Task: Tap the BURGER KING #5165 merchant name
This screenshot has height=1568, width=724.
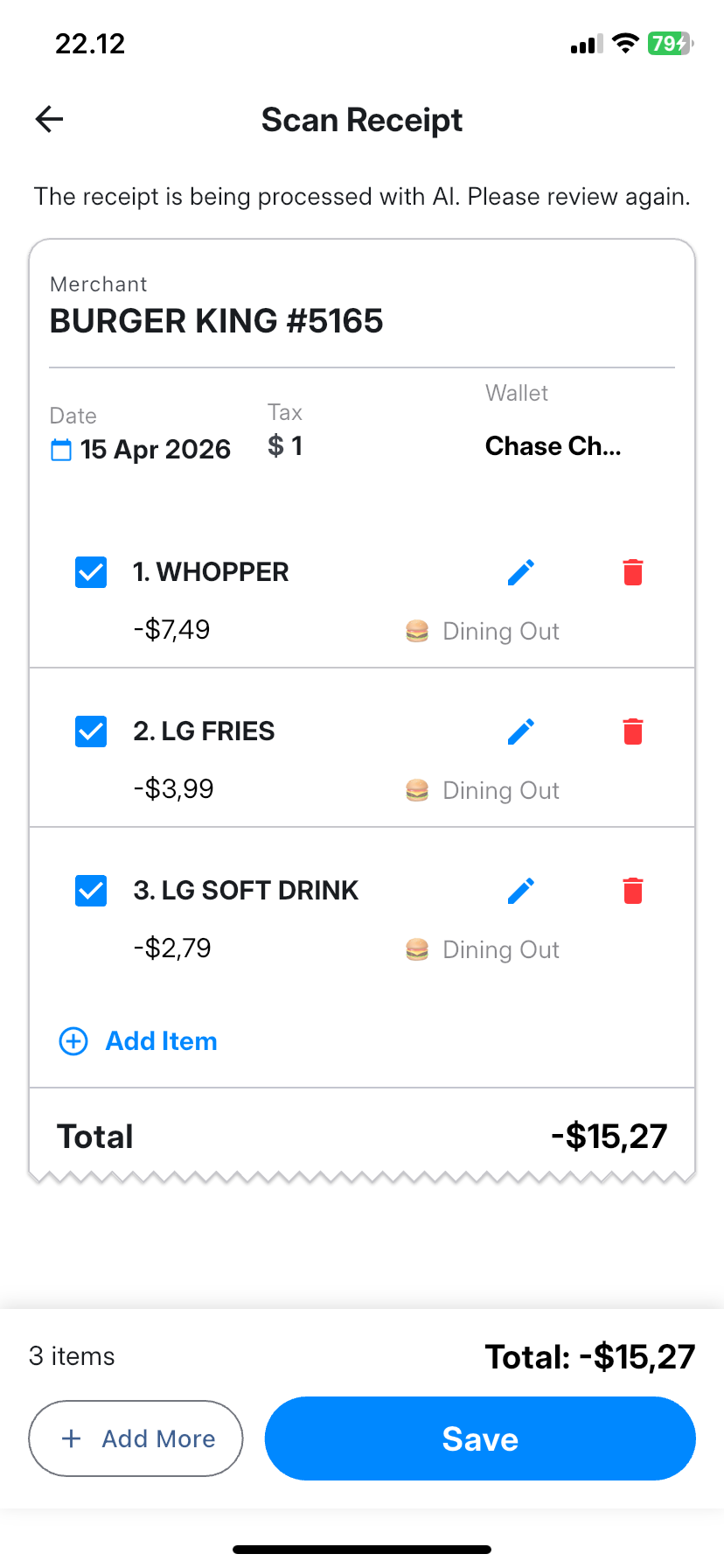Action: 216,320
